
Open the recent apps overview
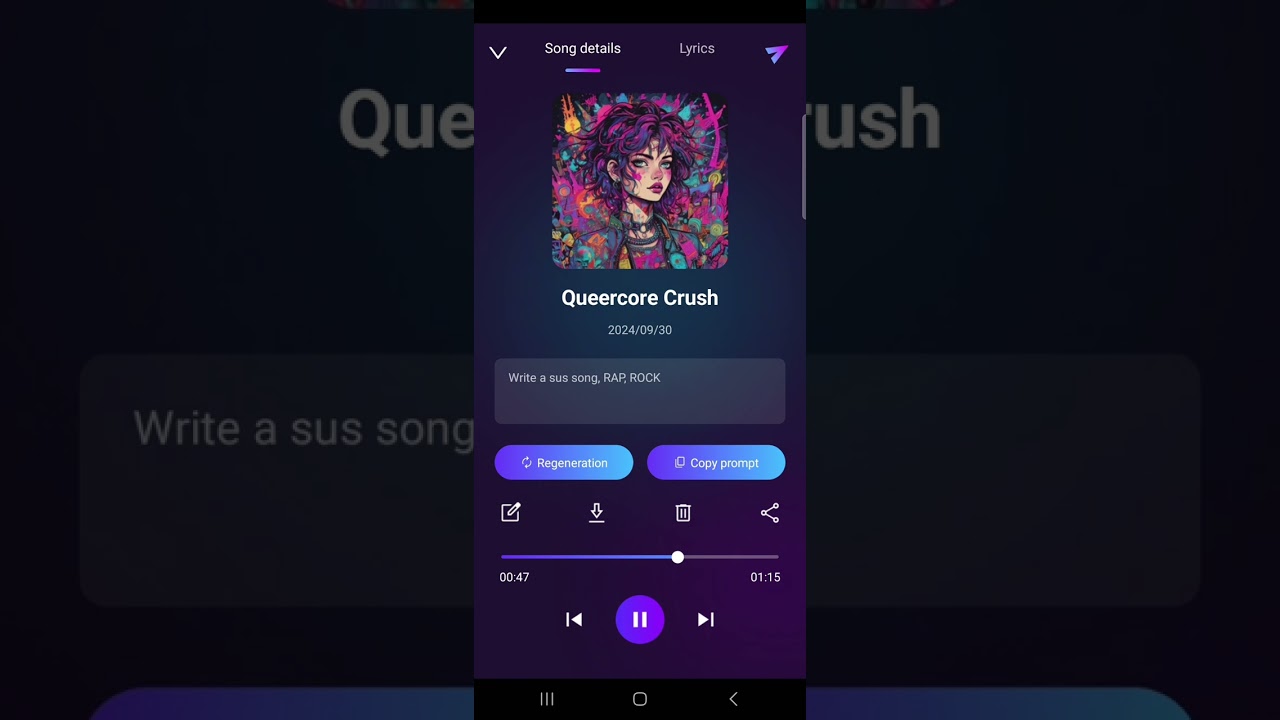[547, 699]
